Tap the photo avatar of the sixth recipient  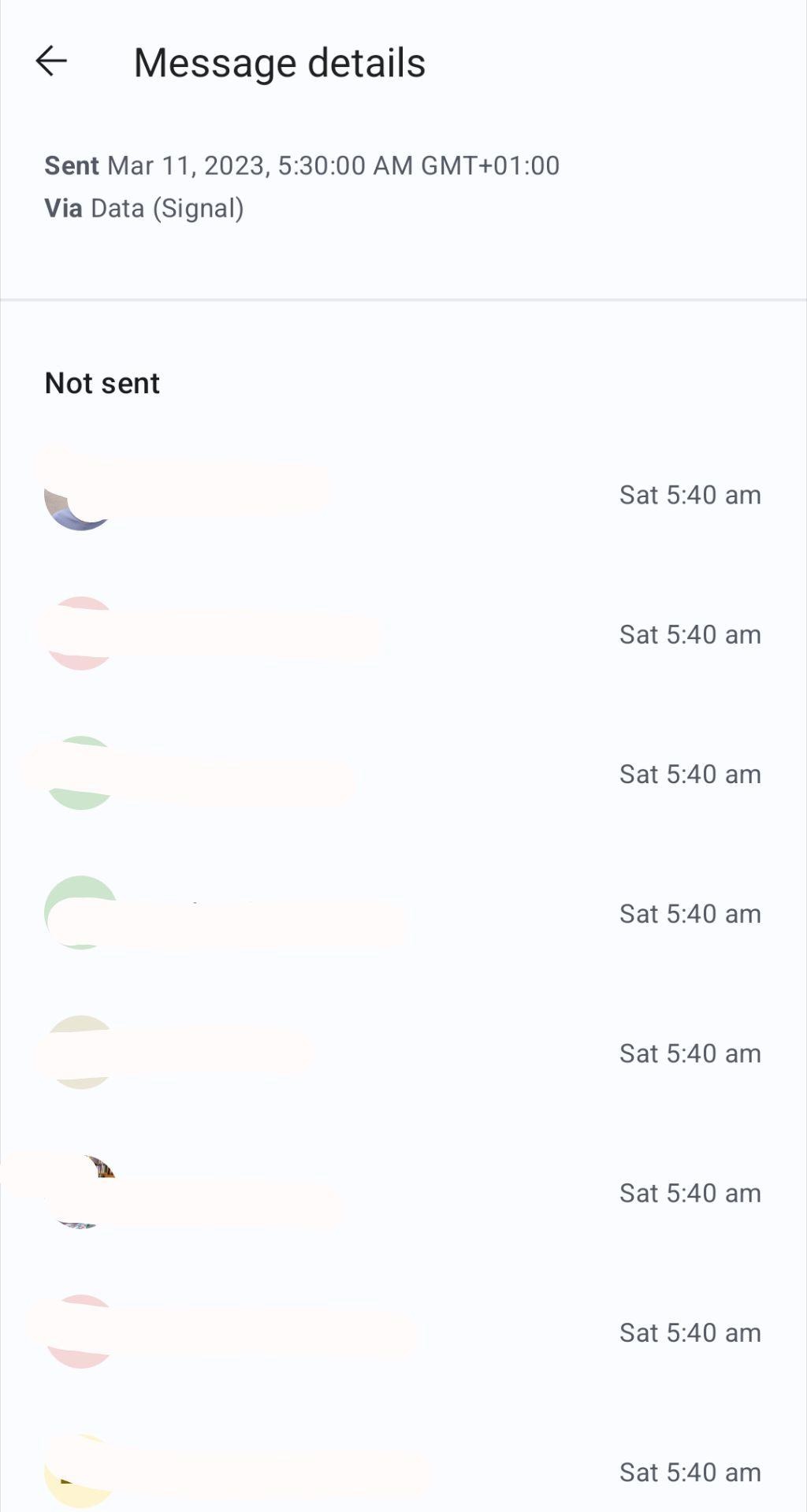point(79,1192)
